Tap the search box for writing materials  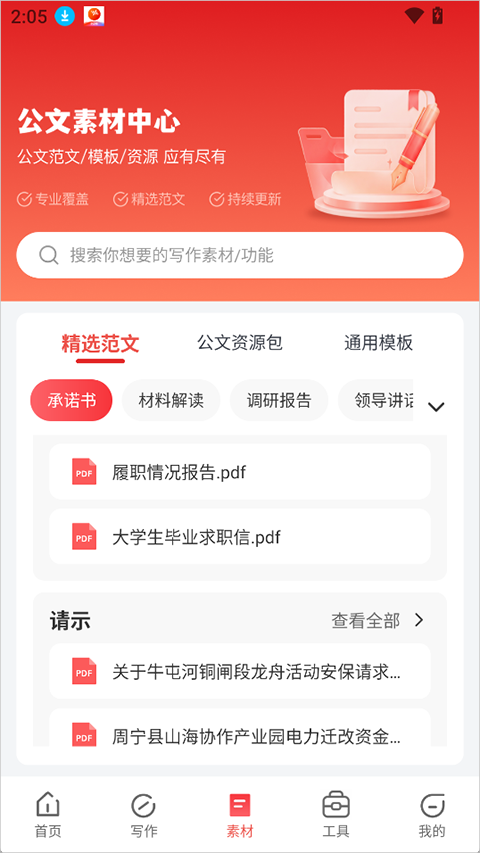239,255
